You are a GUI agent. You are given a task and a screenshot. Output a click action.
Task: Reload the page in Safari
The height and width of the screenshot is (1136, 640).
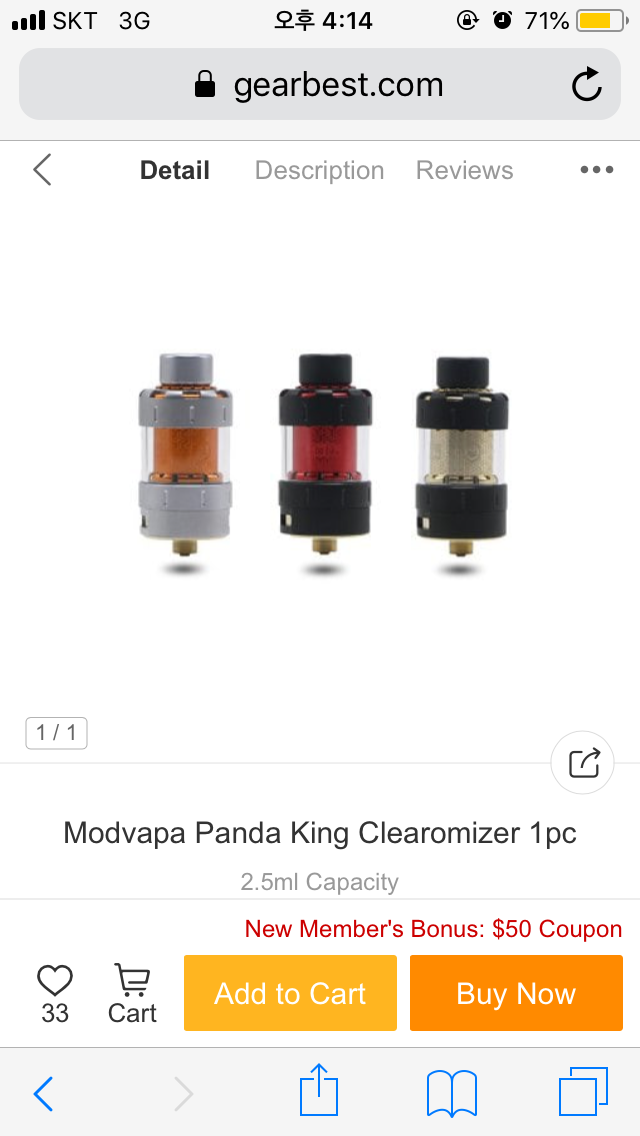pos(587,85)
